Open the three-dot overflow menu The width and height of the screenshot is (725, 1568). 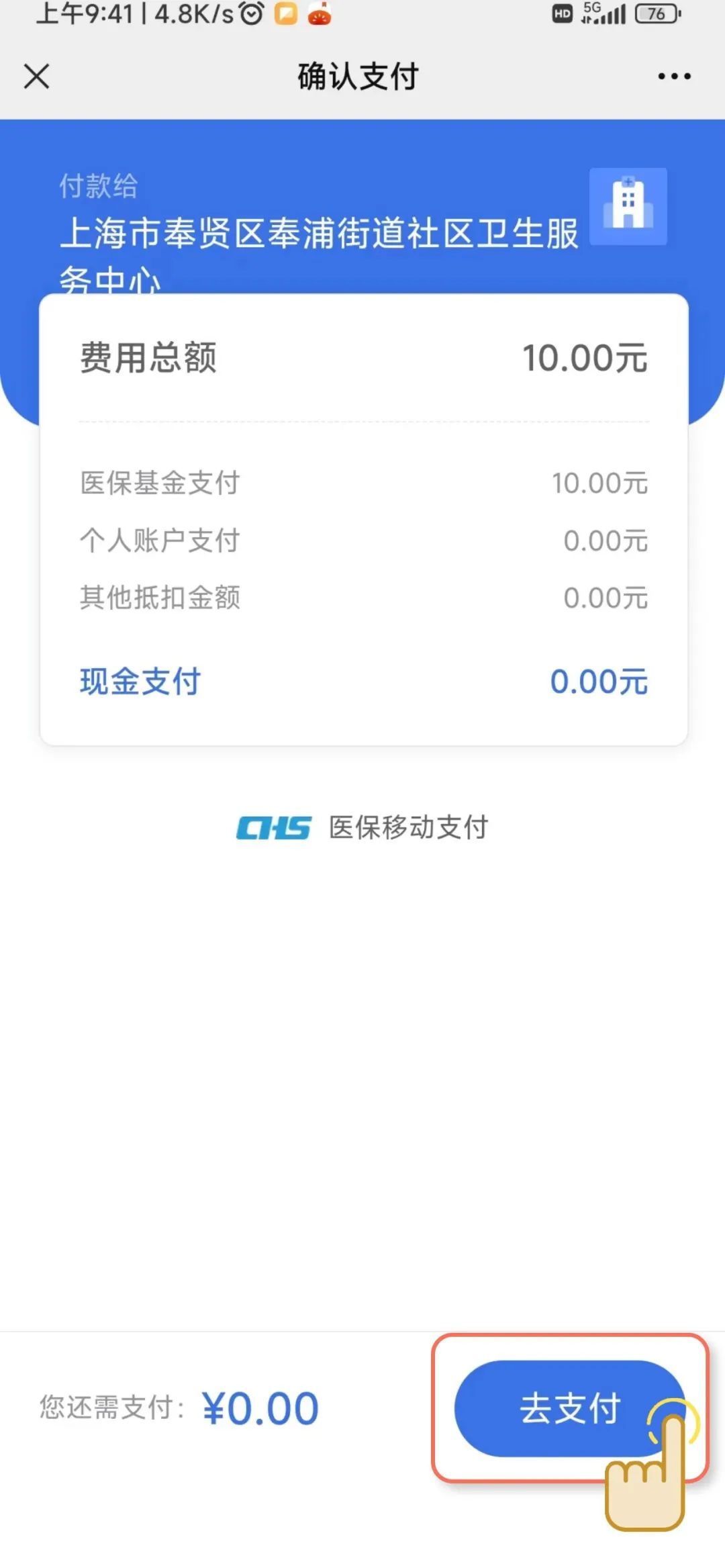click(x=674, y=76)
